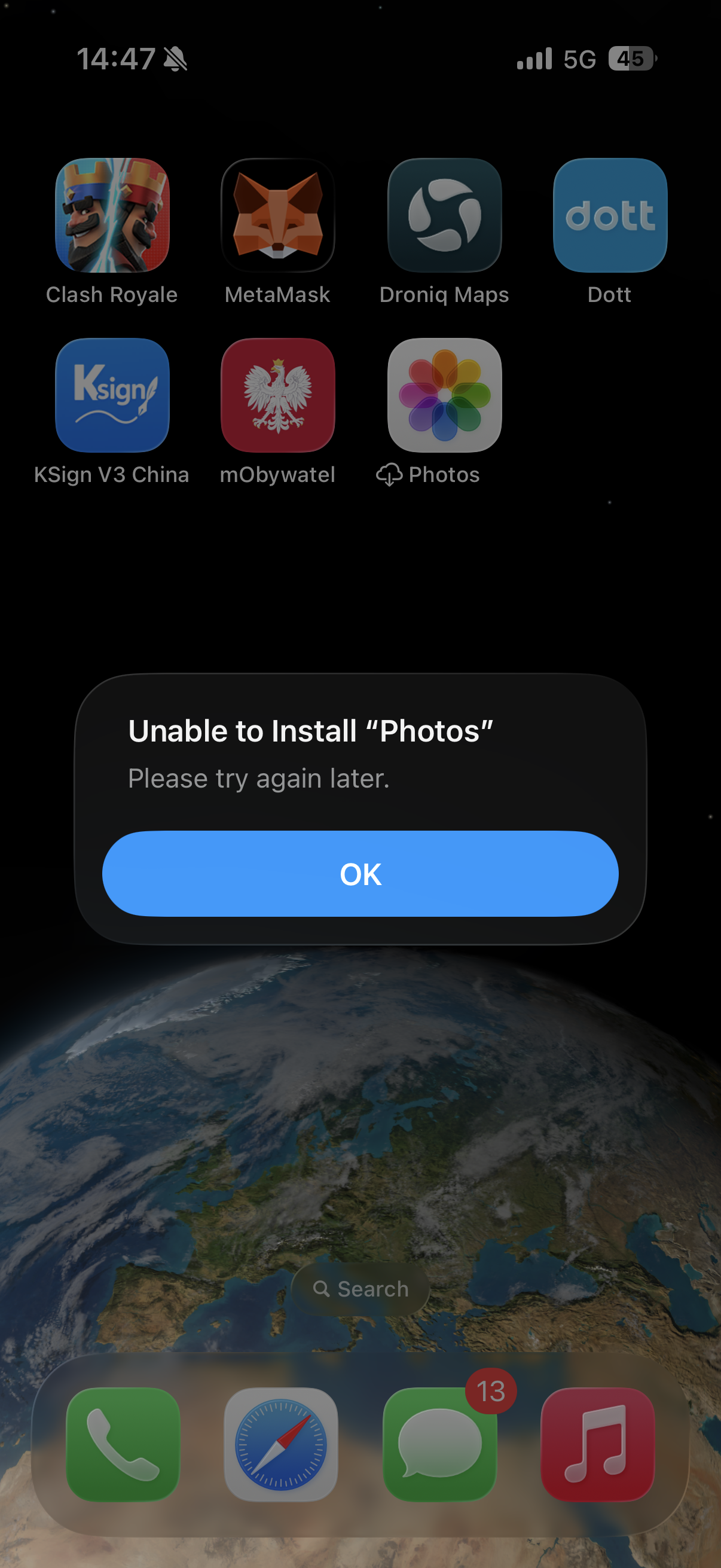721x1568 pixels.
Task: Tap the Photos app icon
Action: (x=444, y=395)
